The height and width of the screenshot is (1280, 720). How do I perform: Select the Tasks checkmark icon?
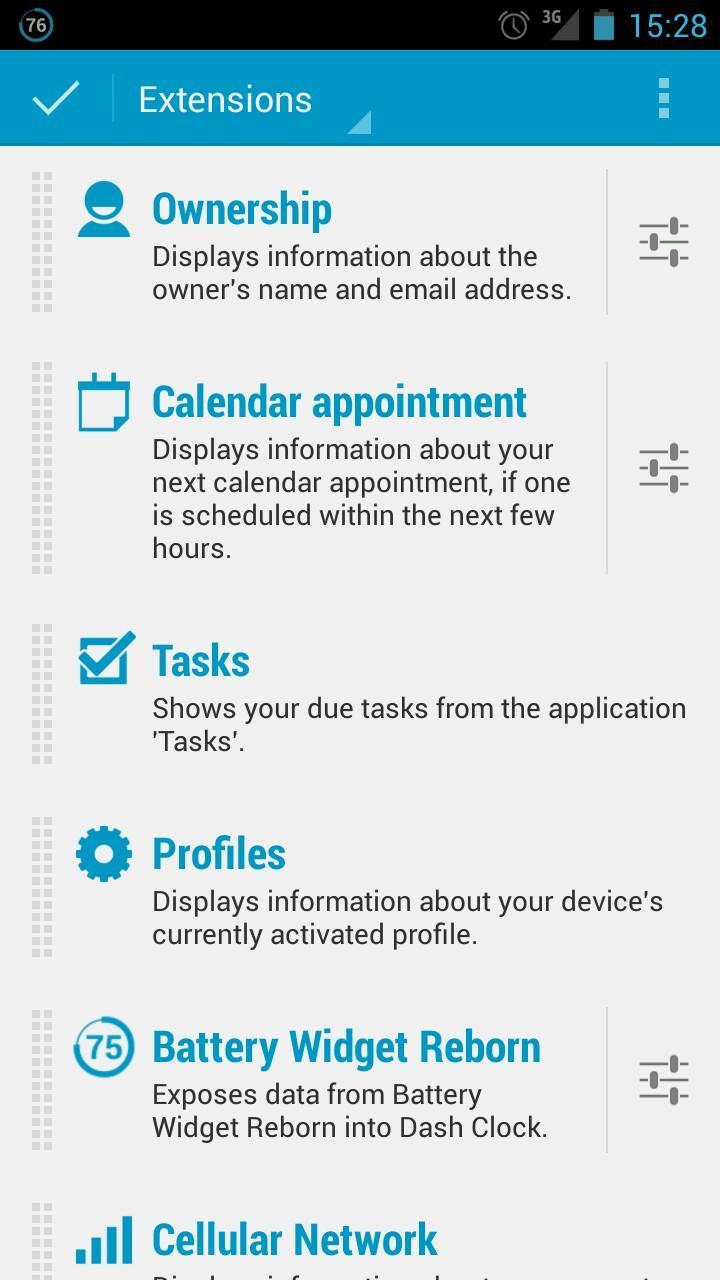click(x=103, y=657)
